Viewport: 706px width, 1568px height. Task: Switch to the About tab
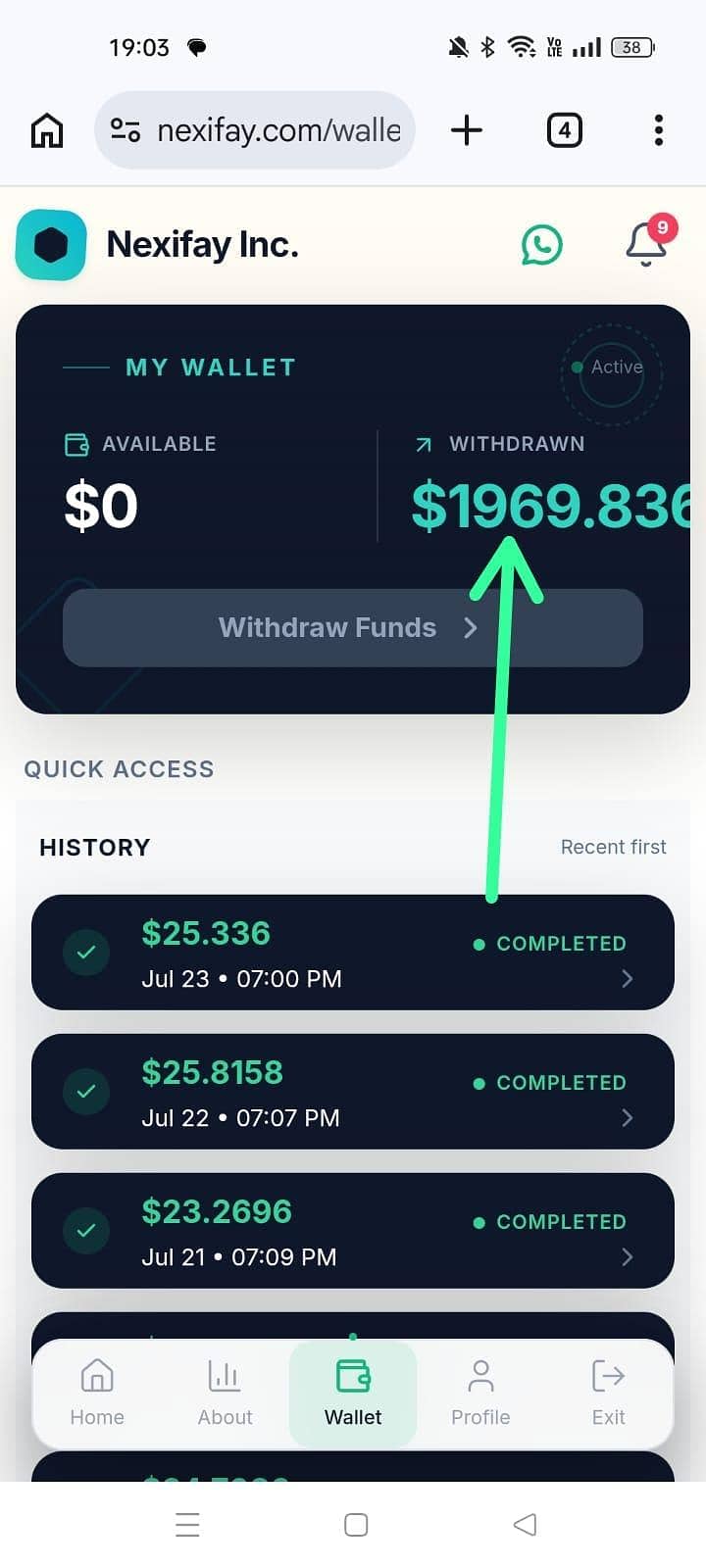(225, 1394)
